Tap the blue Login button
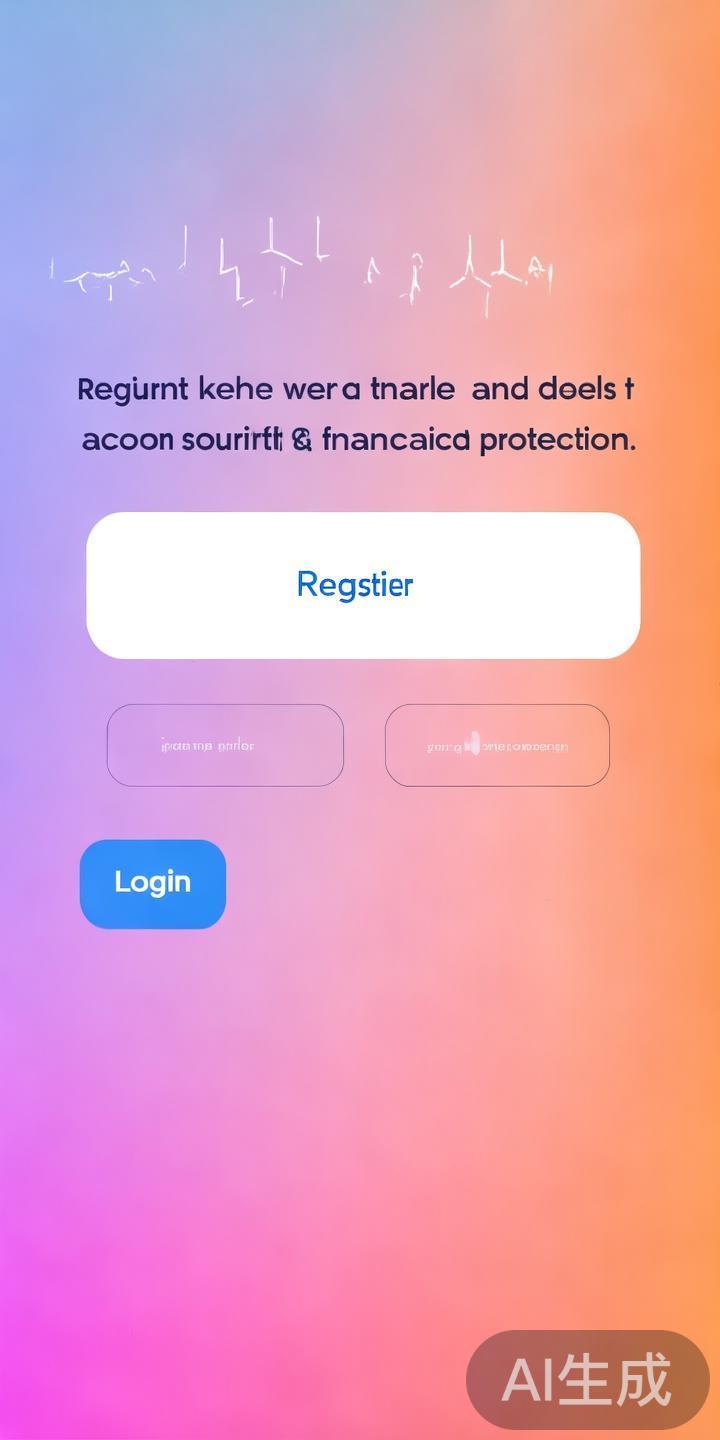The image size is (720, 1440). pyautogui.click(x=153, y=884)
